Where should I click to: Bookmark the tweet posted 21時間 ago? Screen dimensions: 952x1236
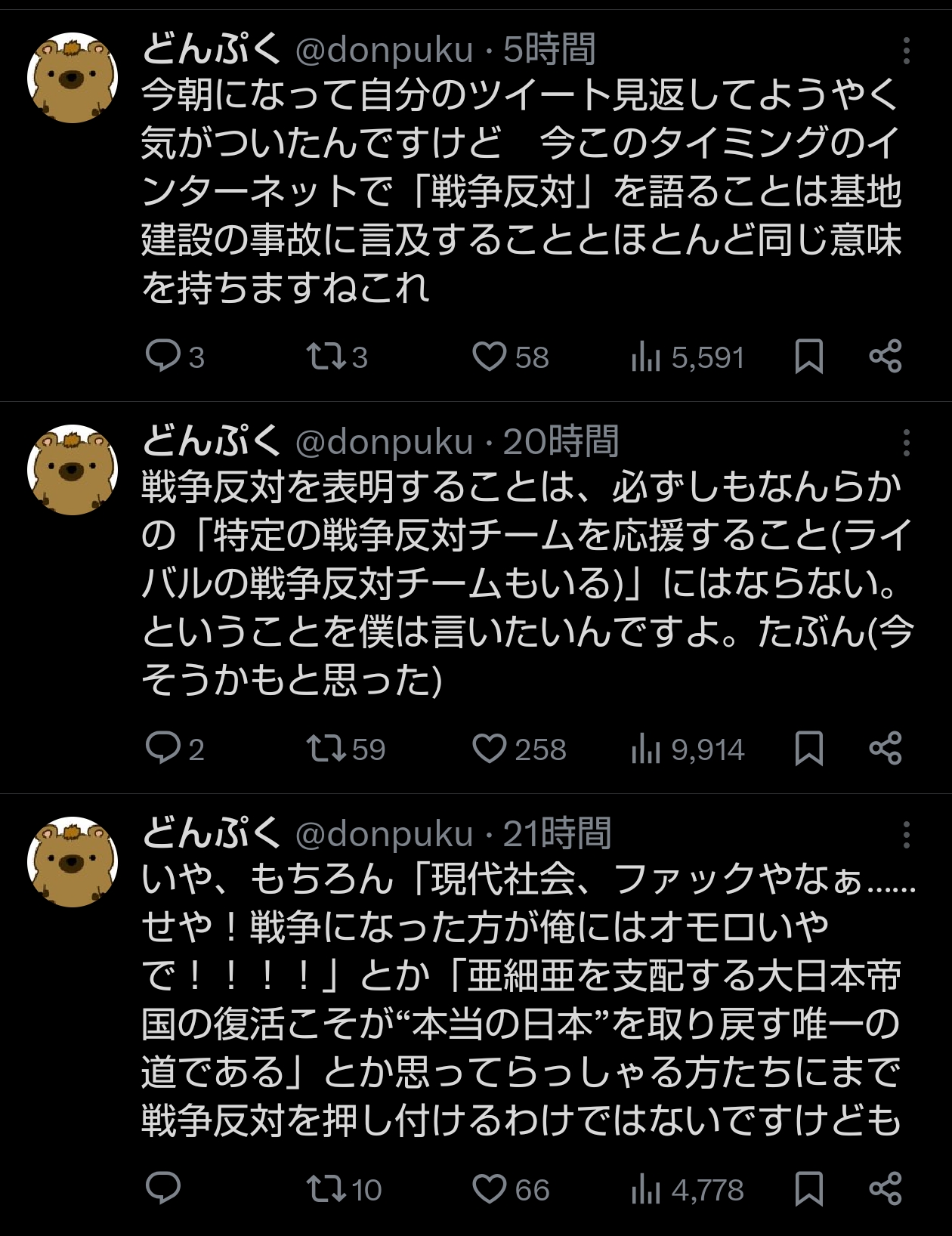(808, 1189)
